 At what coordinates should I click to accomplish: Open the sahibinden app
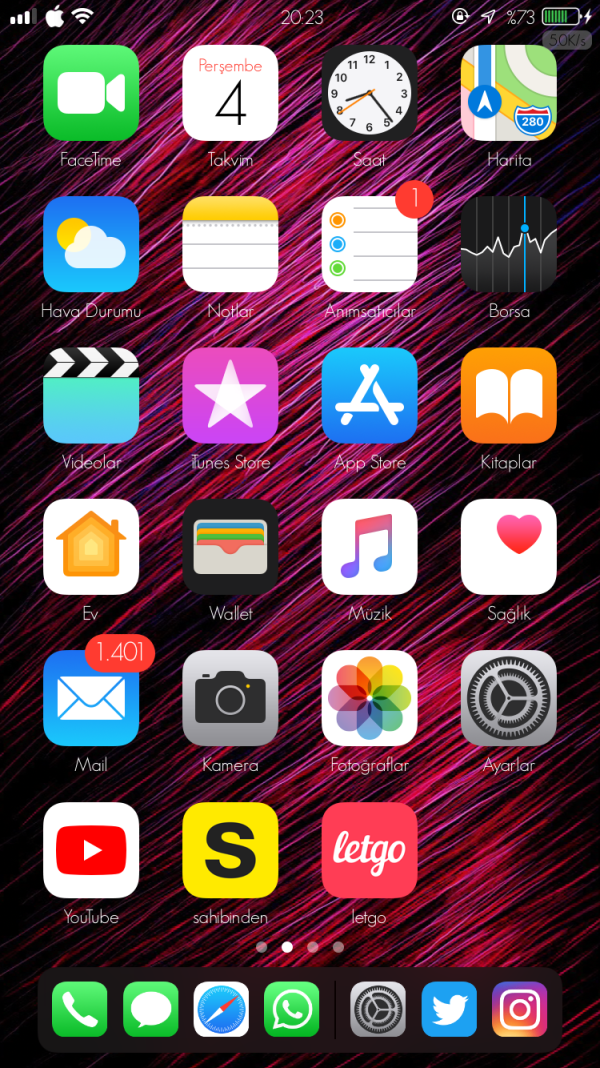click(x=230, y=849)
